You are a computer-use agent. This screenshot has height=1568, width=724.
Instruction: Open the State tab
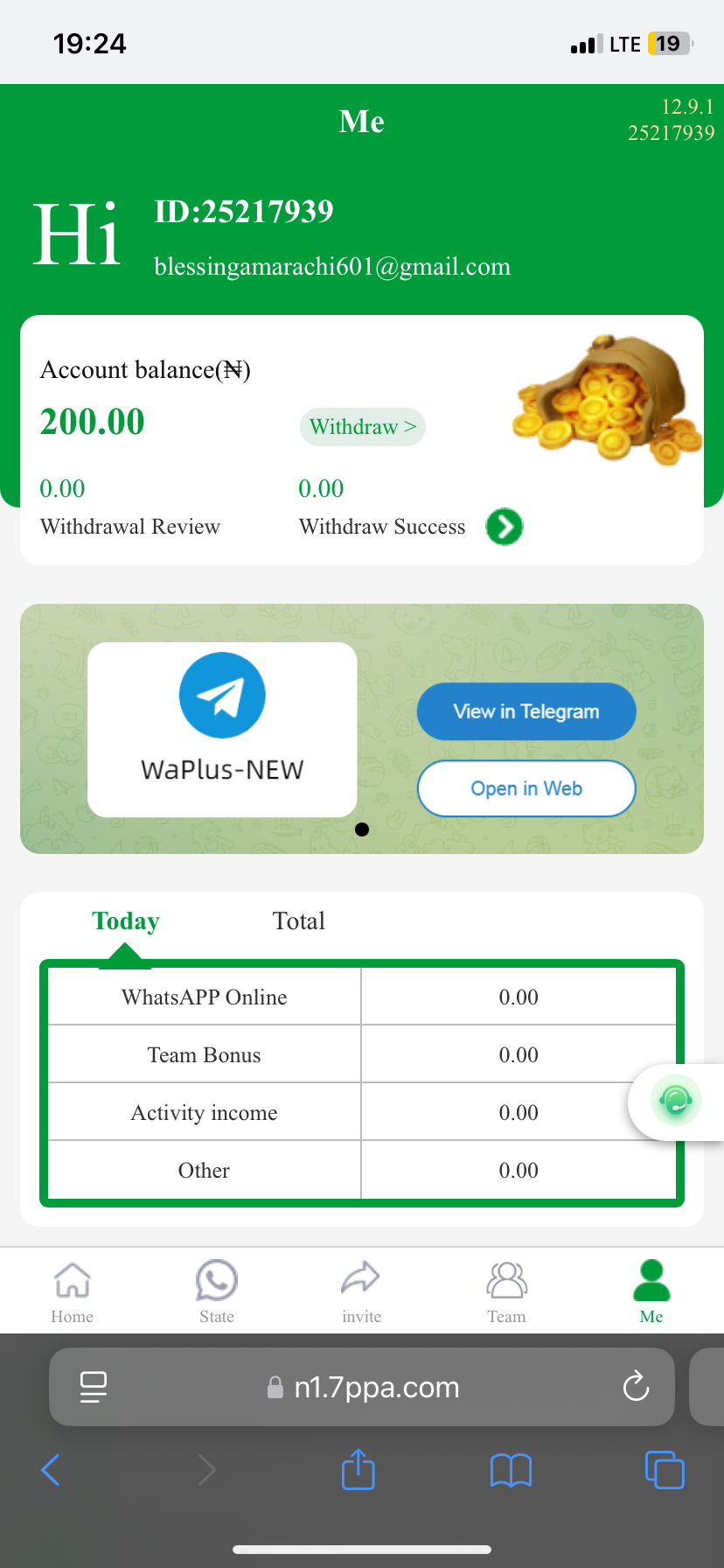(x=217, y=1291)
